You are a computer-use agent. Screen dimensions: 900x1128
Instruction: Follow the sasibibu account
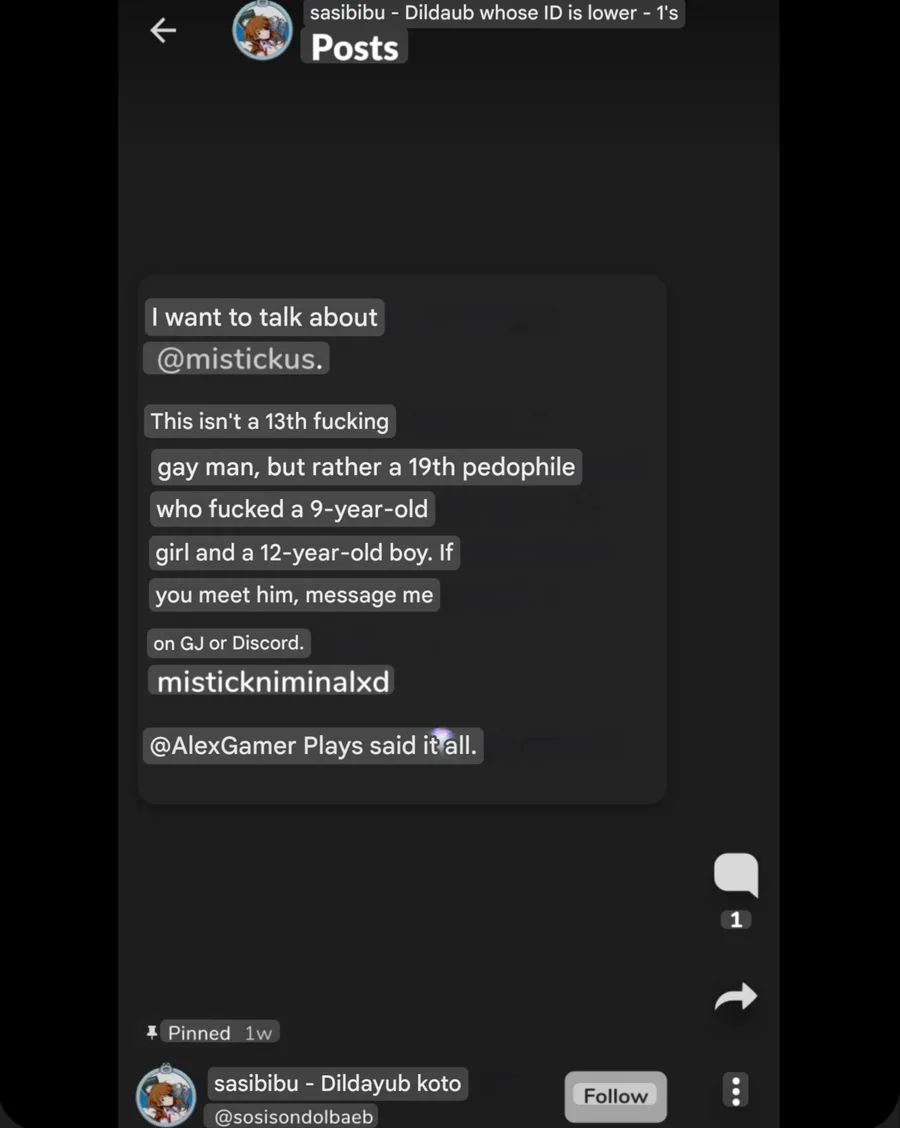[x=615, y=1096]
